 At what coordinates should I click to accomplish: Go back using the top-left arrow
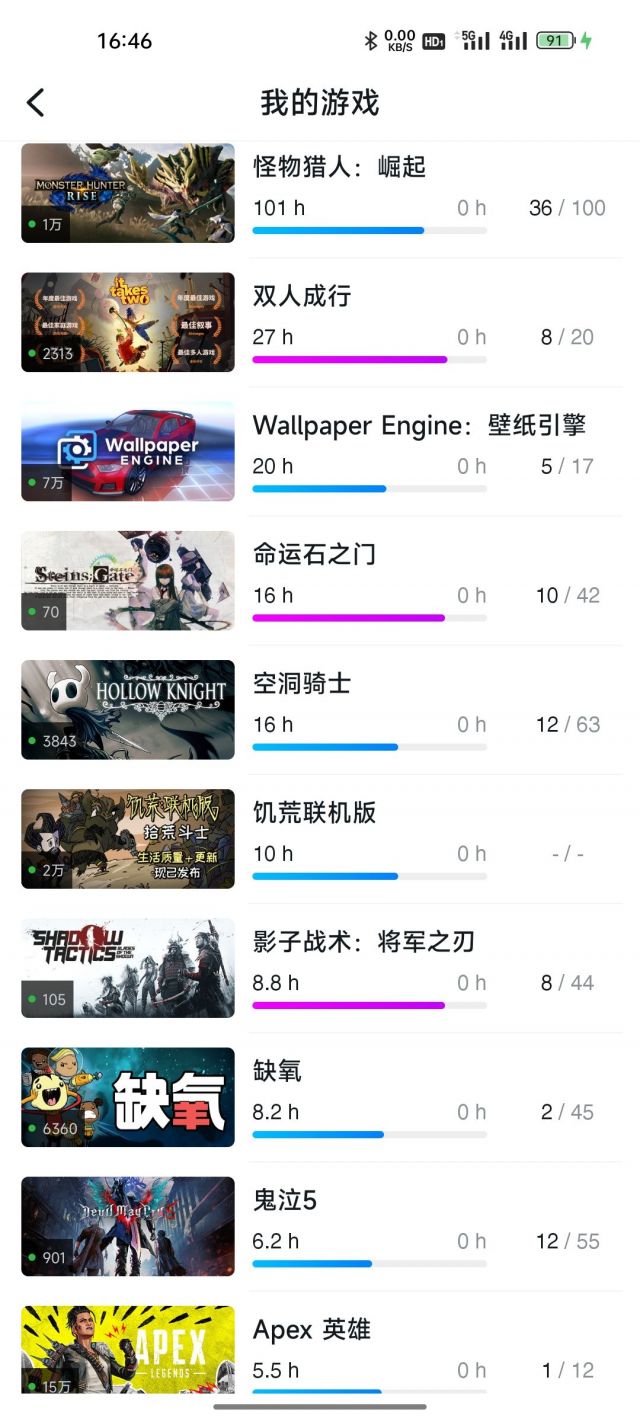pyautogui.click(x=36, y=102)
